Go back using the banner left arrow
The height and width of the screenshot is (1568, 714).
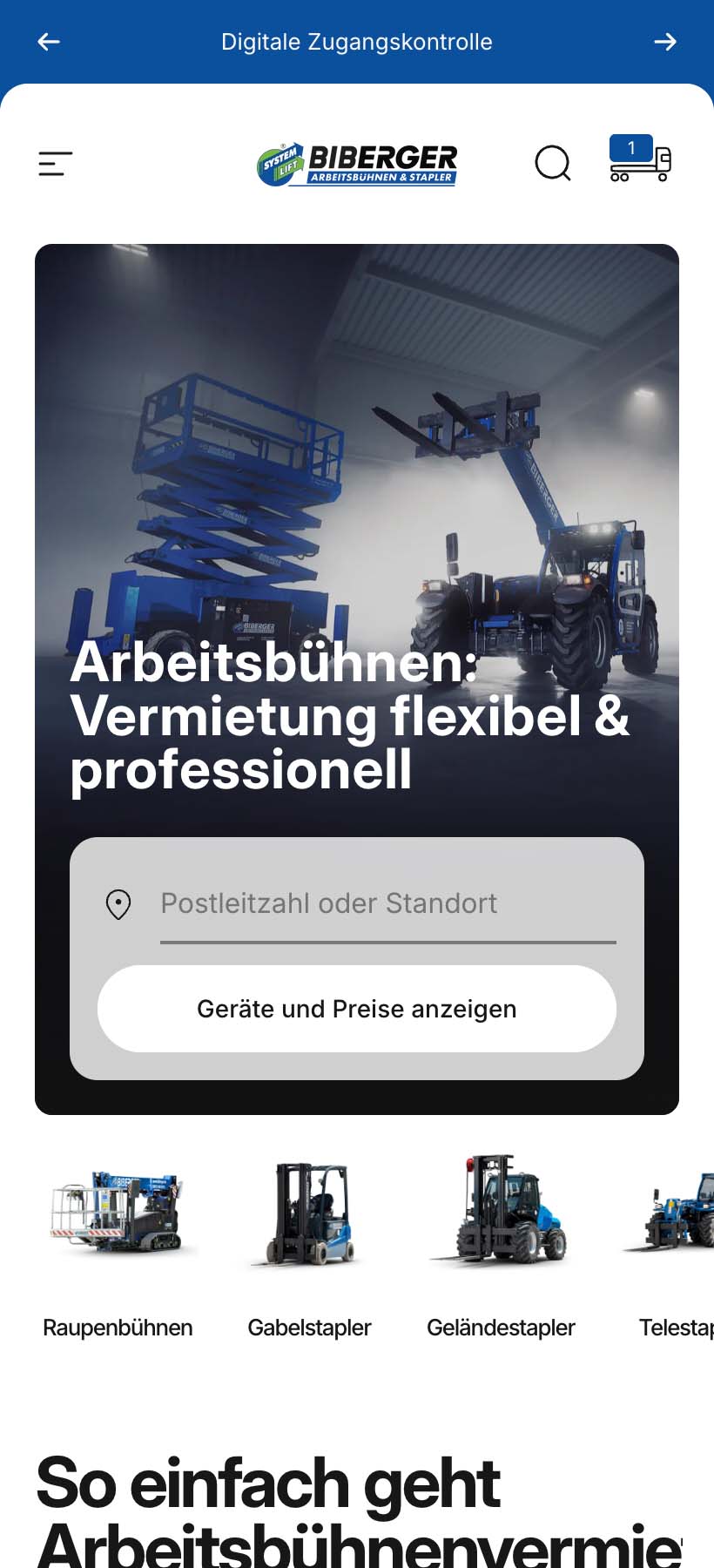pos(48,41)
